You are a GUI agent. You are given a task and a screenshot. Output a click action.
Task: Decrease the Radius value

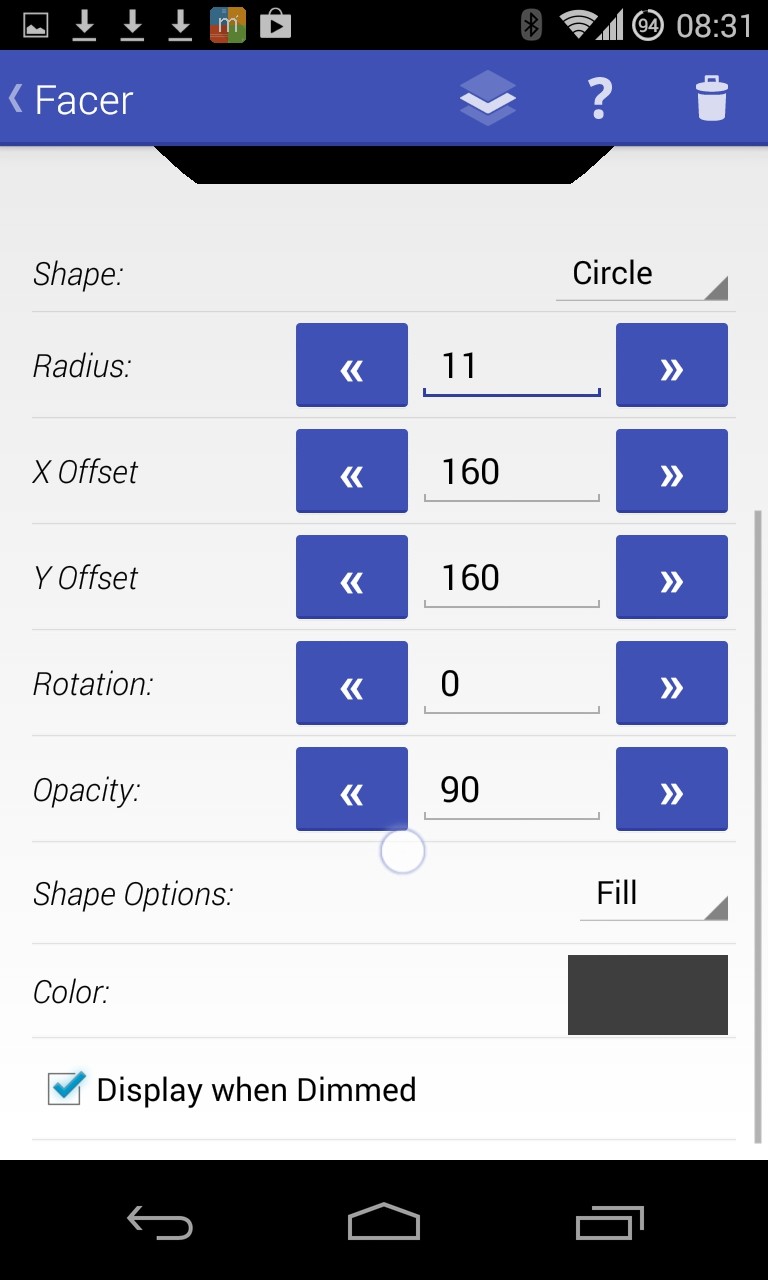pos(352,365)
